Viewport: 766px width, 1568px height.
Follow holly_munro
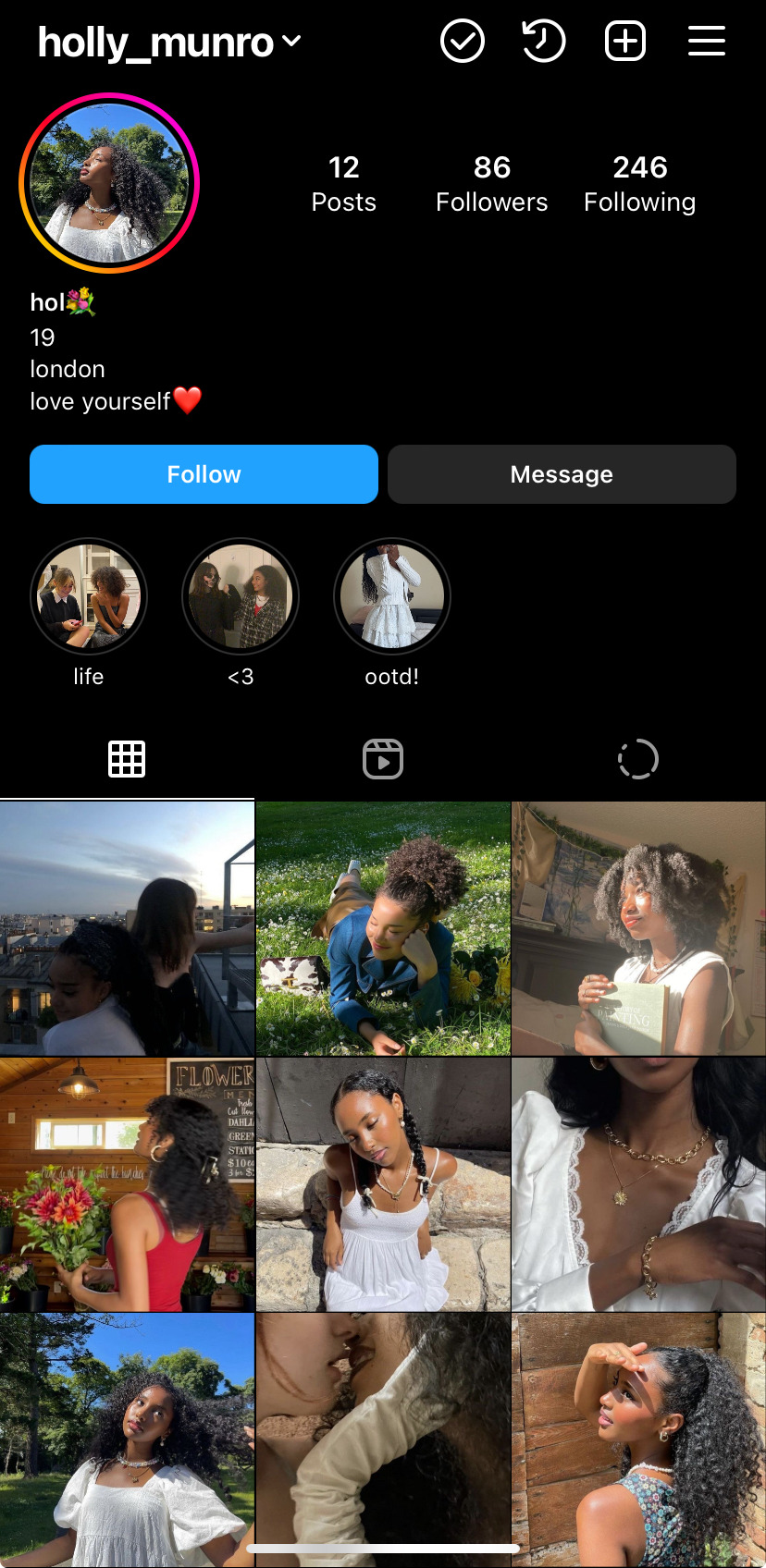[x=204, y=474]
